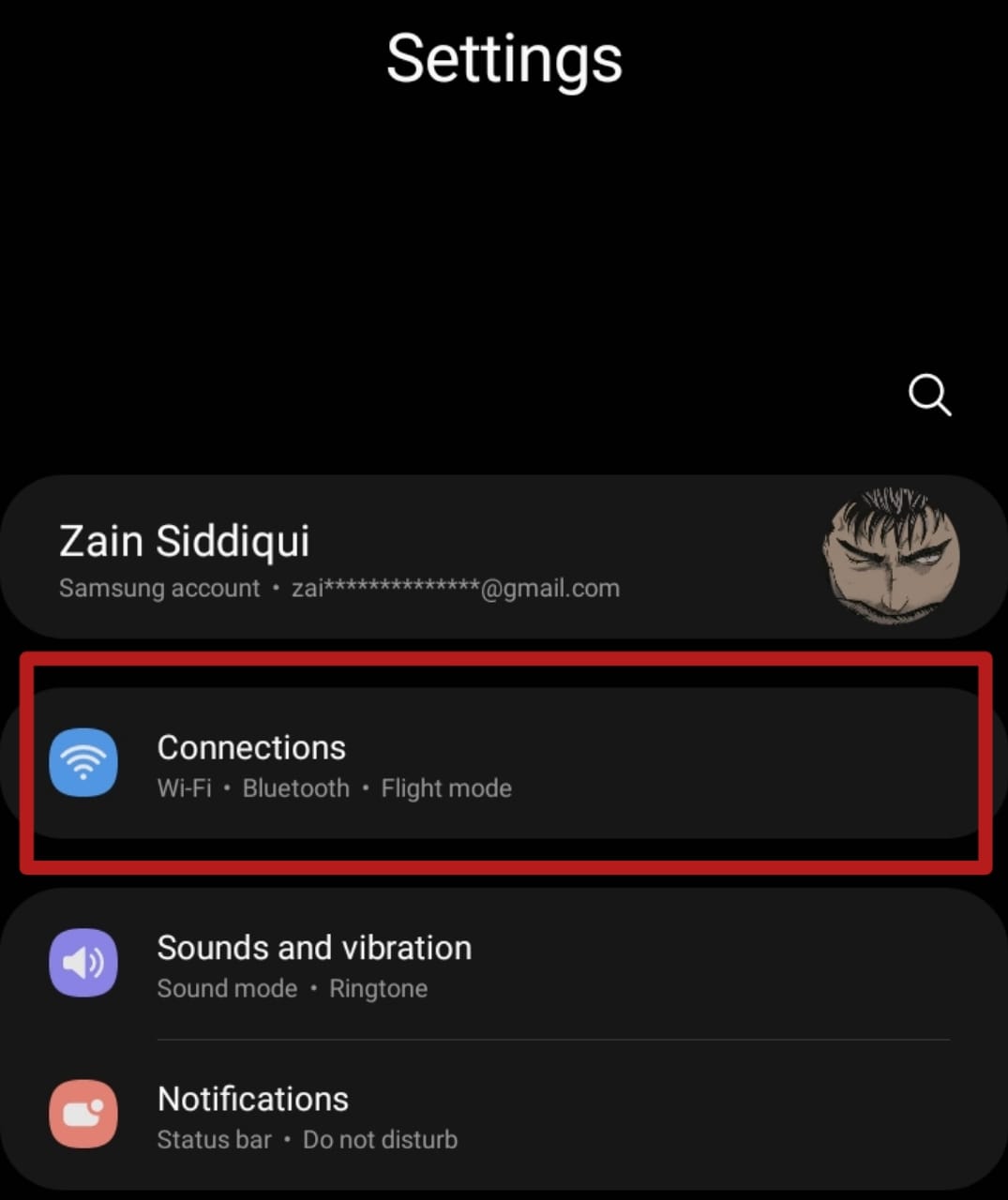The image size is (1008, 1200).
Task: Open Zain Siddiqui's Samsung account
Action: coord(338,559)
